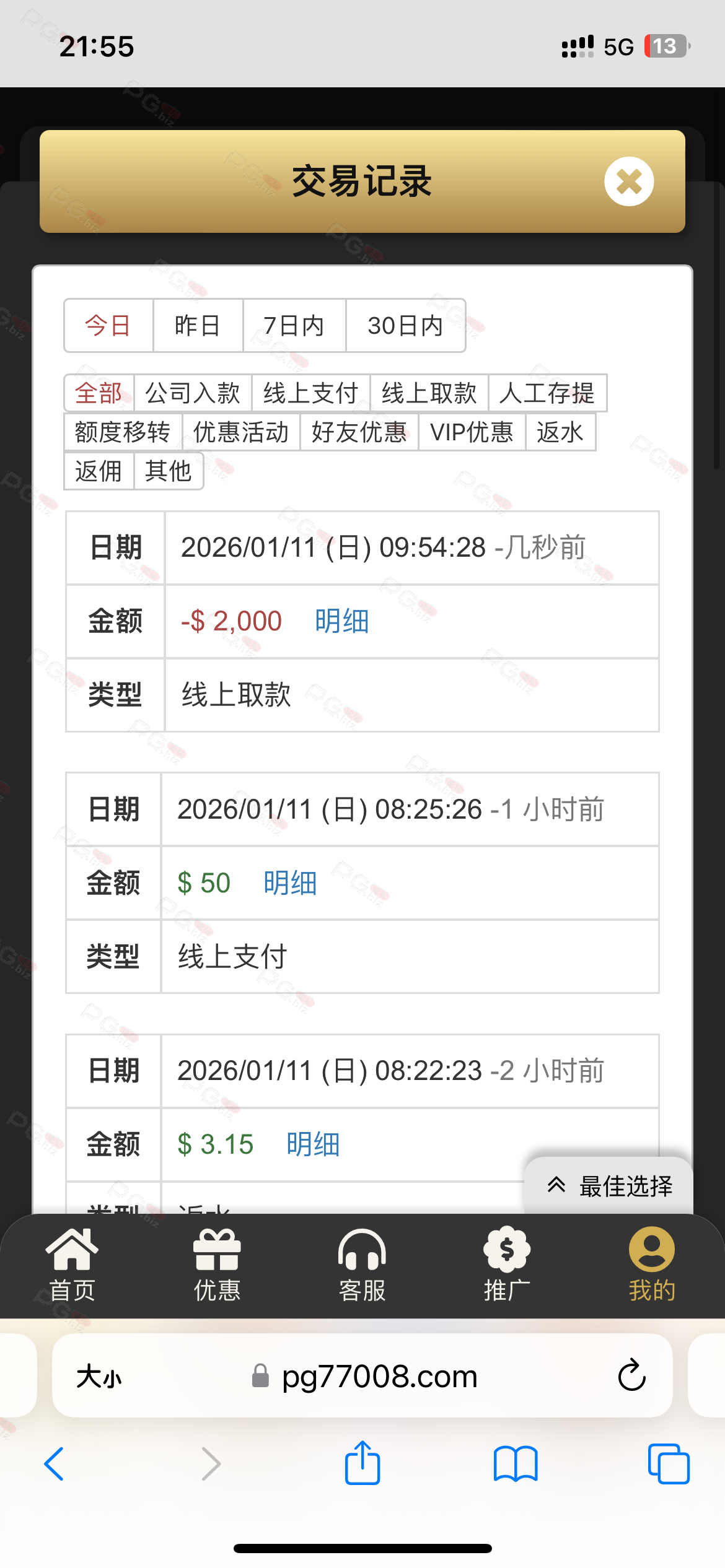Filter by 返水 type

[560, 432]
